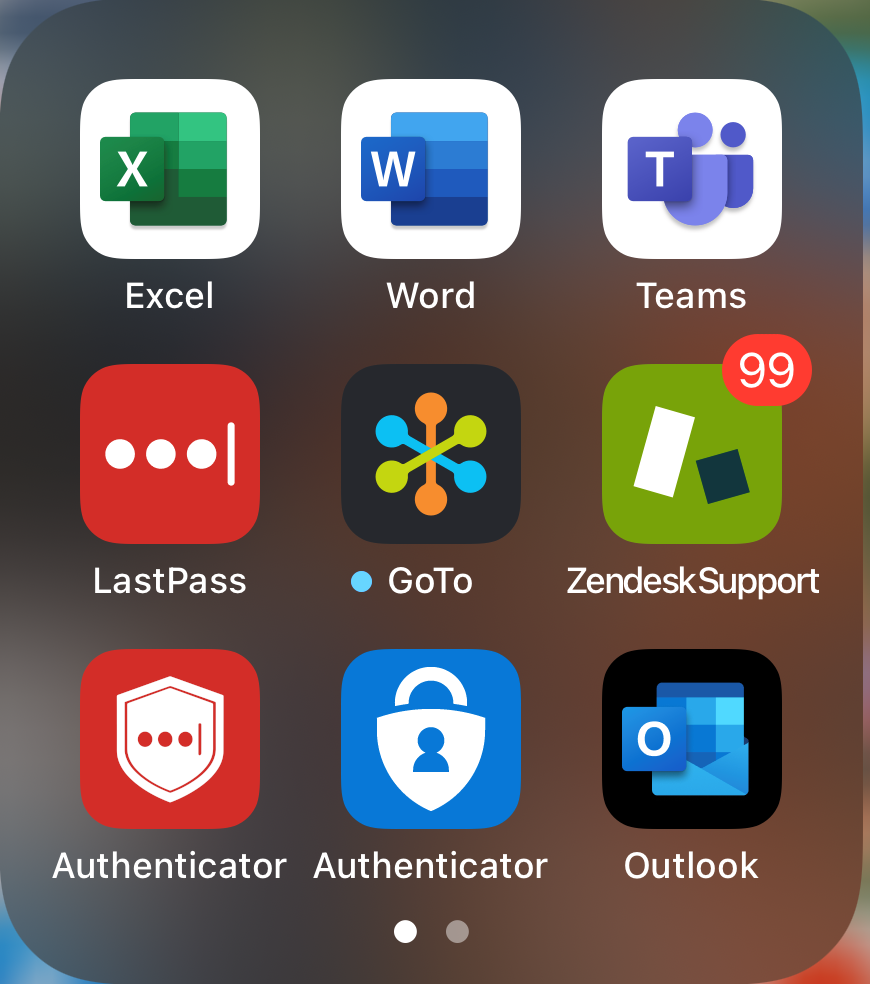The height and width of the screenshot is (984, 870).
Task: Open the Teams app
Action: pyautogui.click(x=692, y=169)
